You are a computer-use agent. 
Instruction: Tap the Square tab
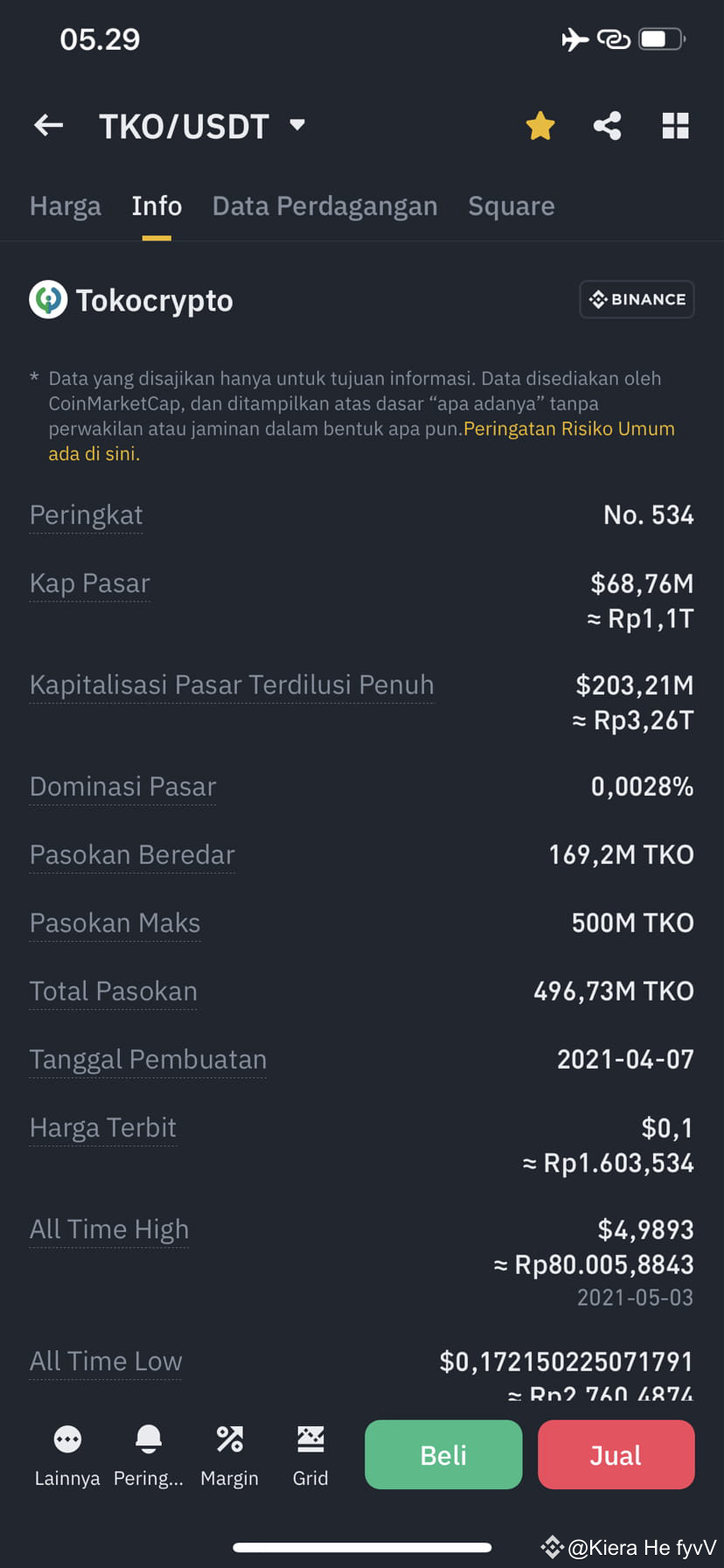click(511, 206)
